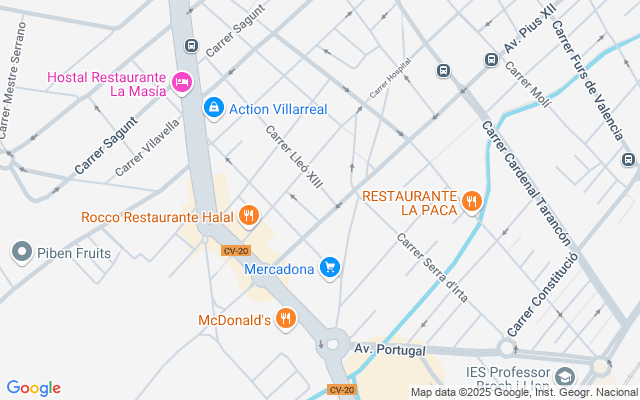The width and height of the screenshot is (640, 400).
Task: Open the Restaurante La Paca pin
Action: 472,203
